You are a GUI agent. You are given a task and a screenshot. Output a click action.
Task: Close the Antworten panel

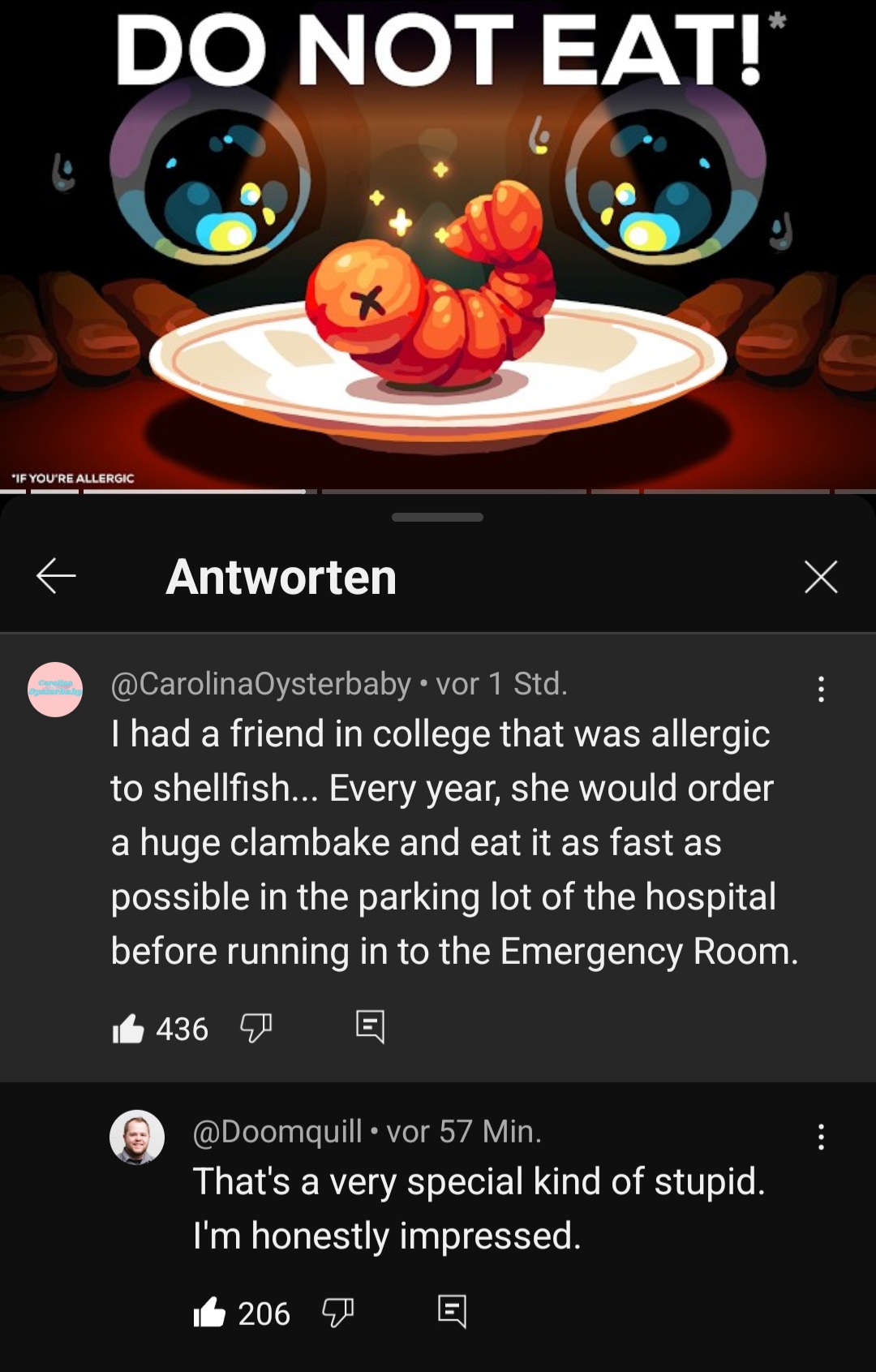[820, 577]
